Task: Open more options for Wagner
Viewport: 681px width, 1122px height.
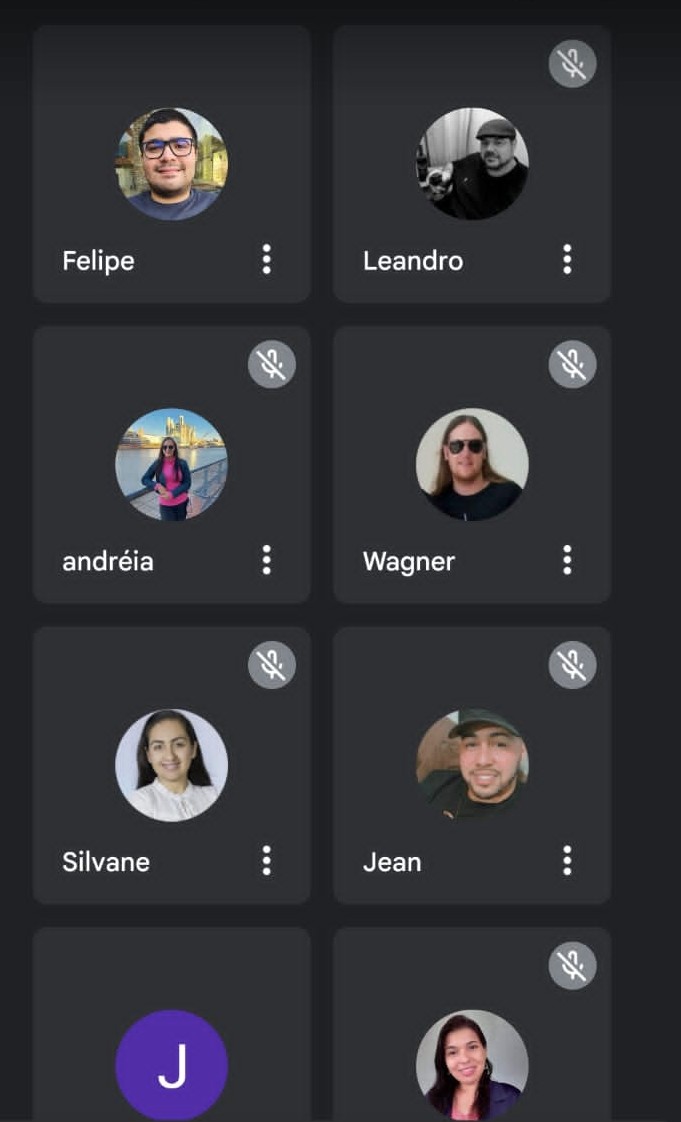Action: (567, 560)
